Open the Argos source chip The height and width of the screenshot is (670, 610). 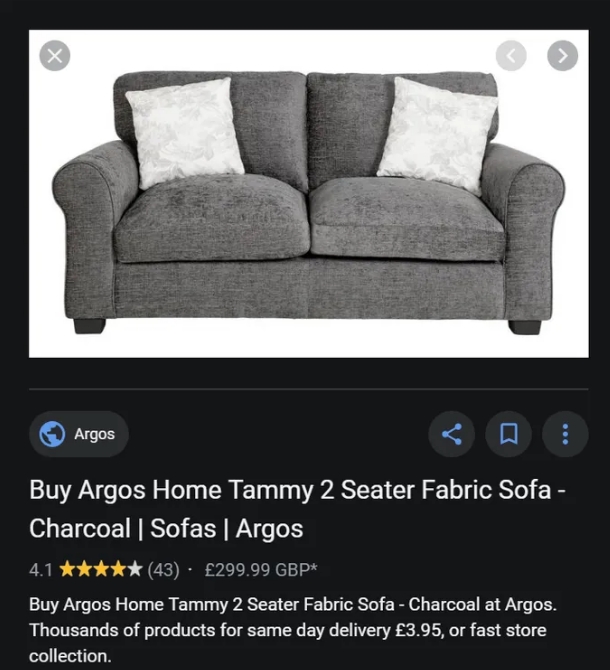click(x=79, y=434)
